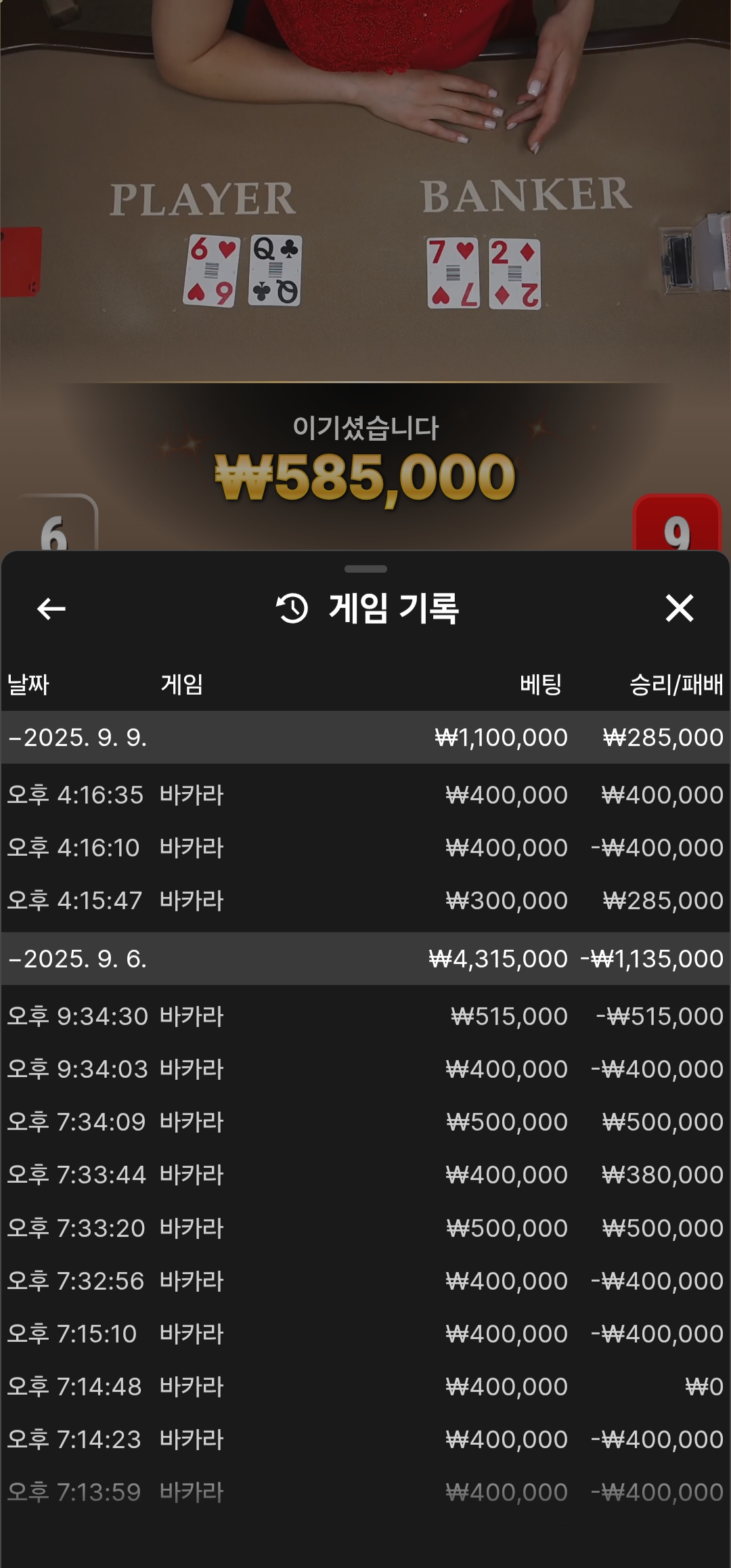
Task: Go back from the game history panel
Action: point(51,609)
